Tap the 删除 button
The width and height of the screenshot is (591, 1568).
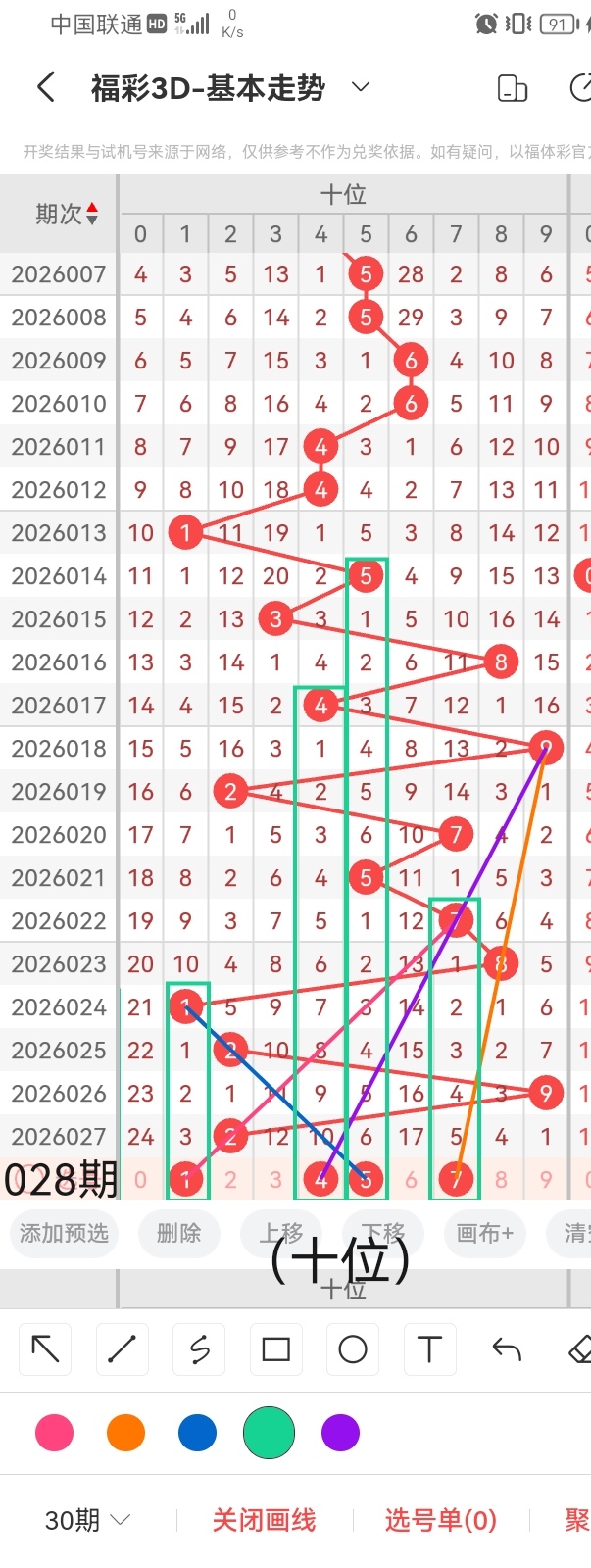coord(178,1233)
